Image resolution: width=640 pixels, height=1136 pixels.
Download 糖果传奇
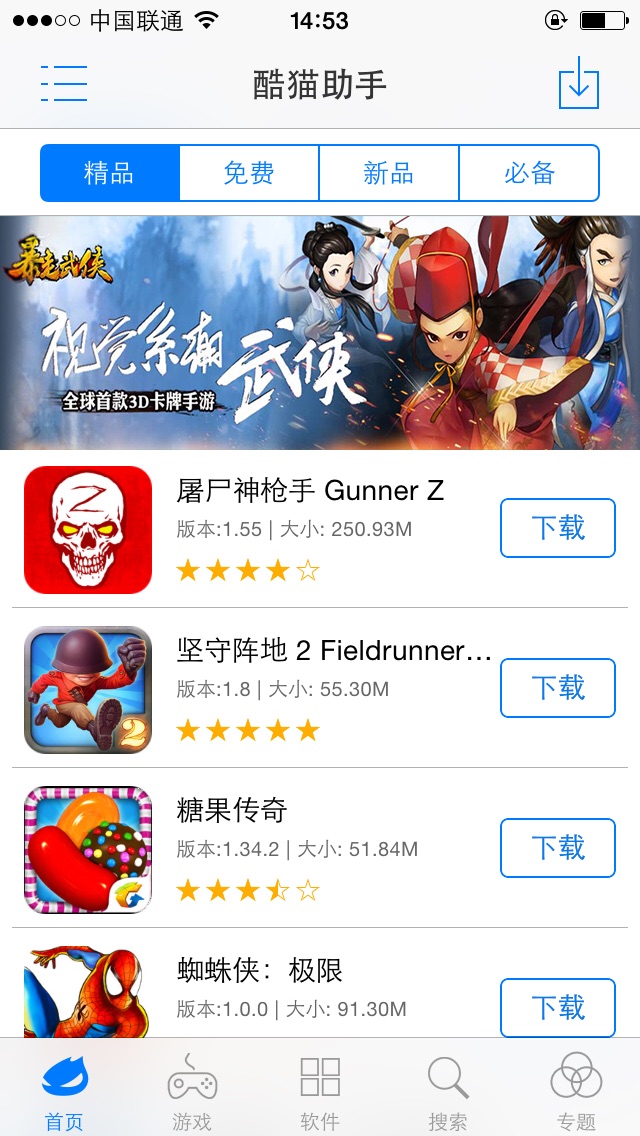pyautogui.click(x=557, y=847)
